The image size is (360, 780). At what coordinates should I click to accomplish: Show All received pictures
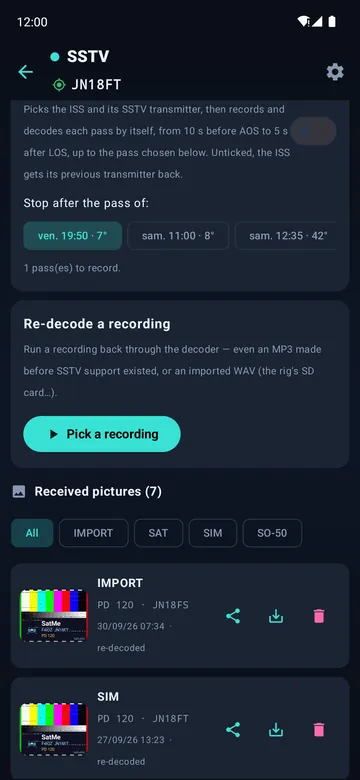pos(32,533)
